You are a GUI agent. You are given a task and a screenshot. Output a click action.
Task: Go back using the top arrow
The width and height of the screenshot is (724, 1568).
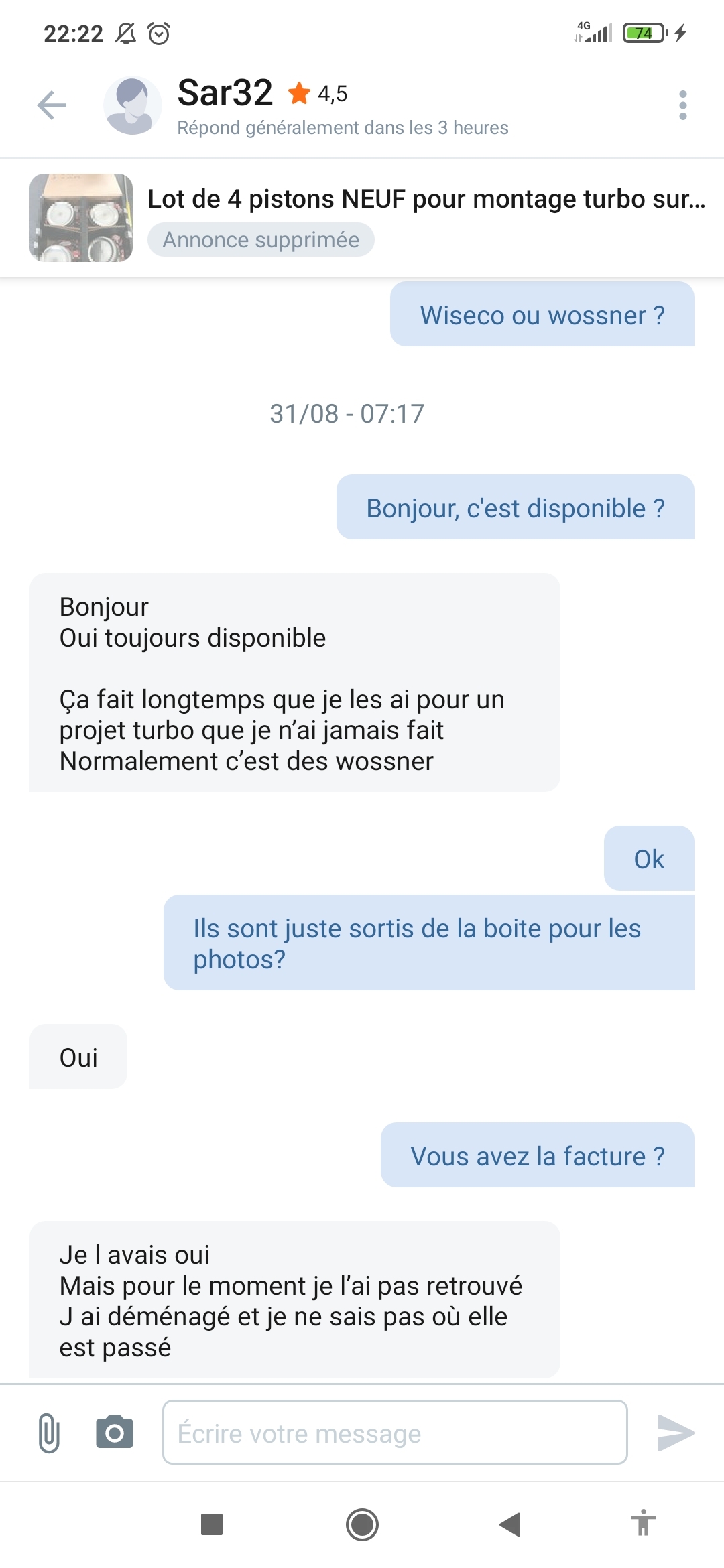52,105
